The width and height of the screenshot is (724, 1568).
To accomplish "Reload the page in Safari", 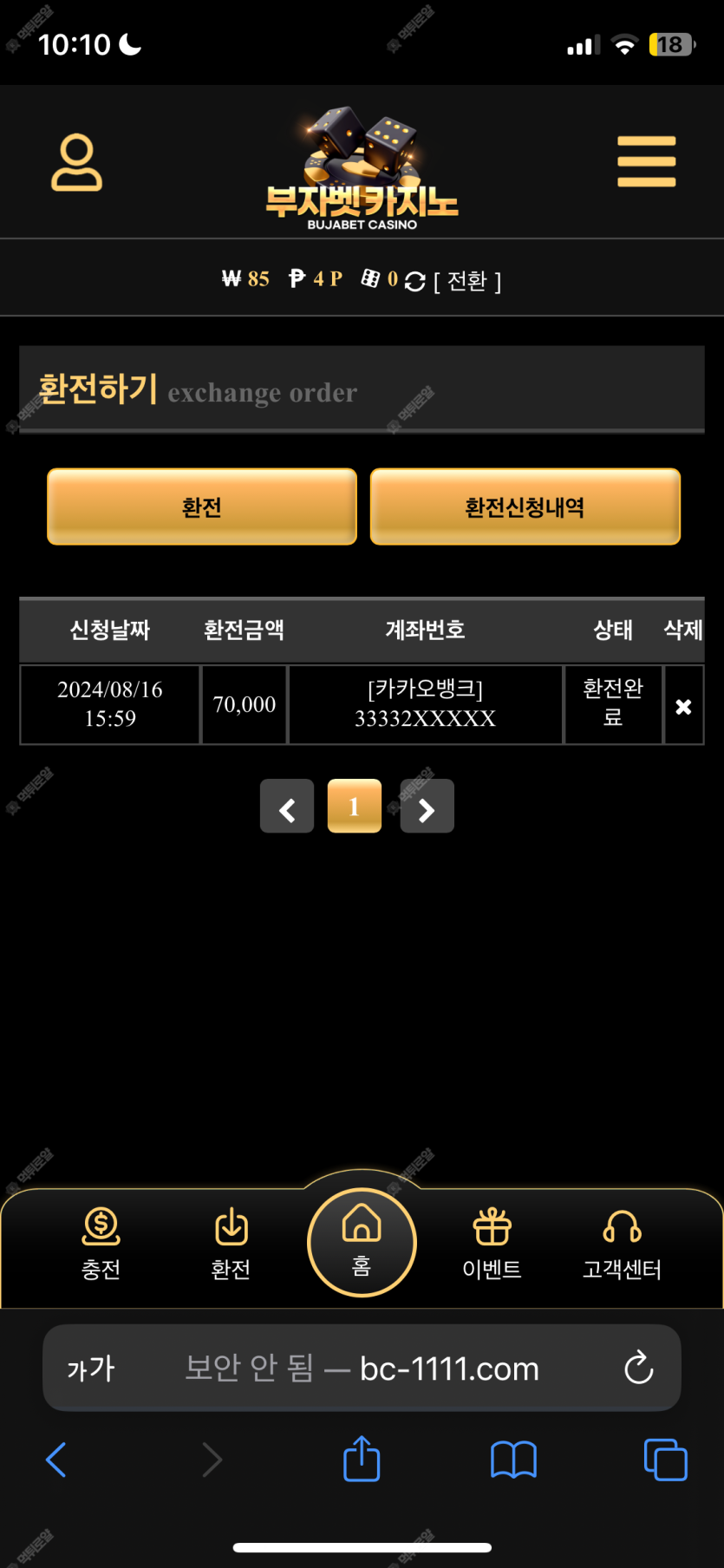I will [x=638, y=1369].
